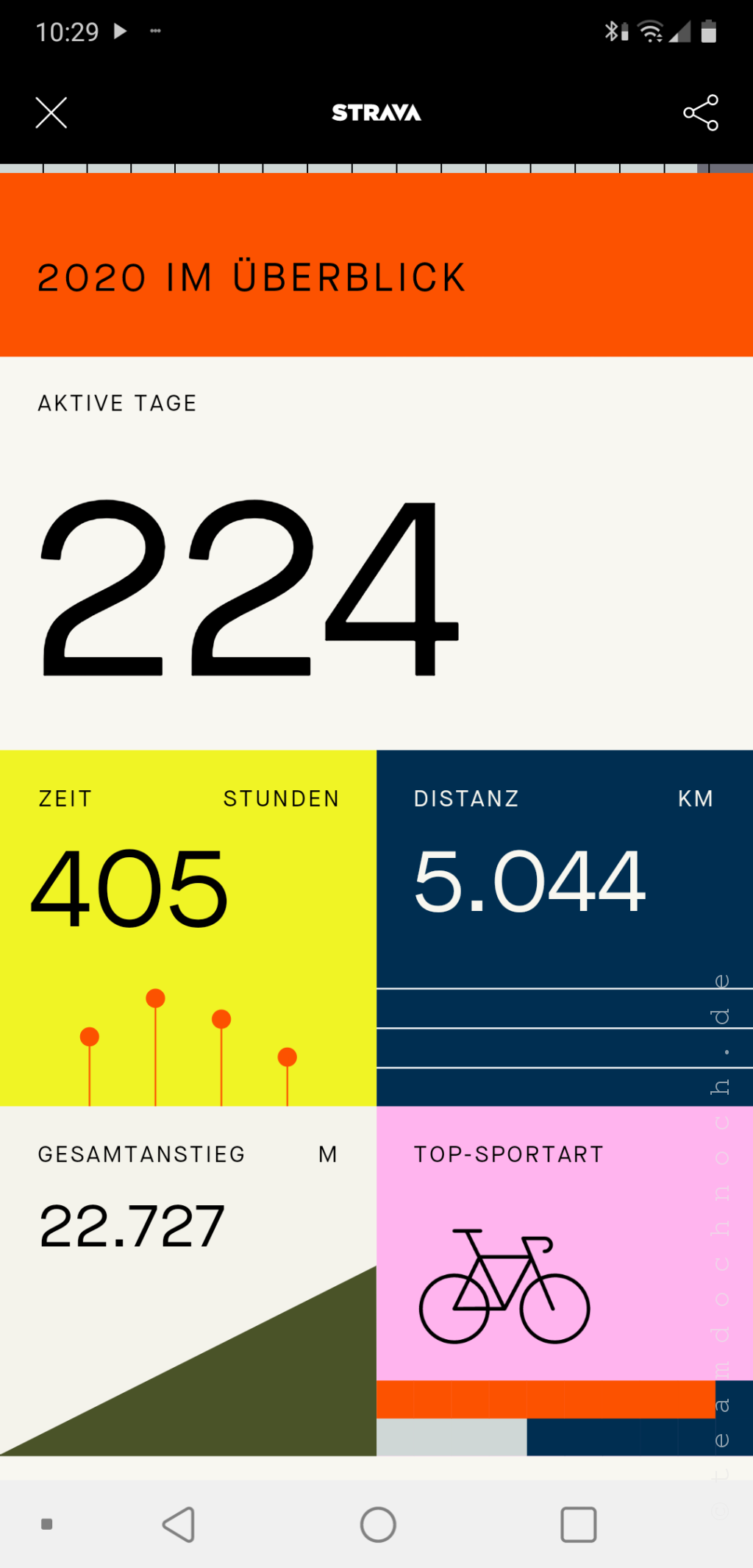Share the 2020 overview
The width and height of the screenshot is (753, 1568).
tap(700, 113)
